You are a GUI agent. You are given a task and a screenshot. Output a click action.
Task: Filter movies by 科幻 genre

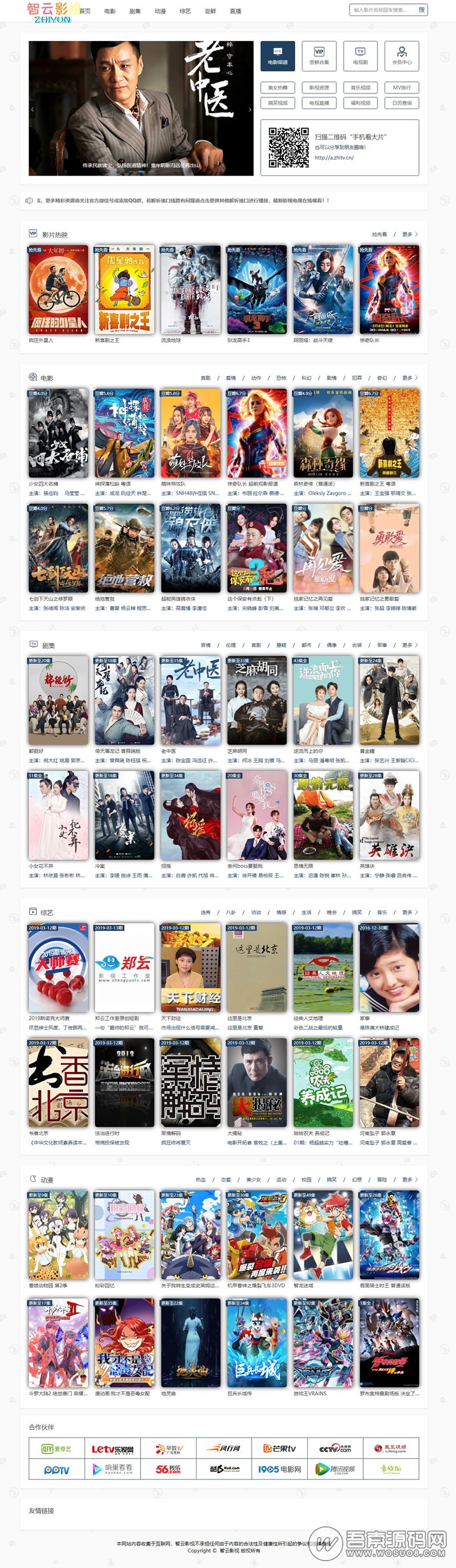306,378
